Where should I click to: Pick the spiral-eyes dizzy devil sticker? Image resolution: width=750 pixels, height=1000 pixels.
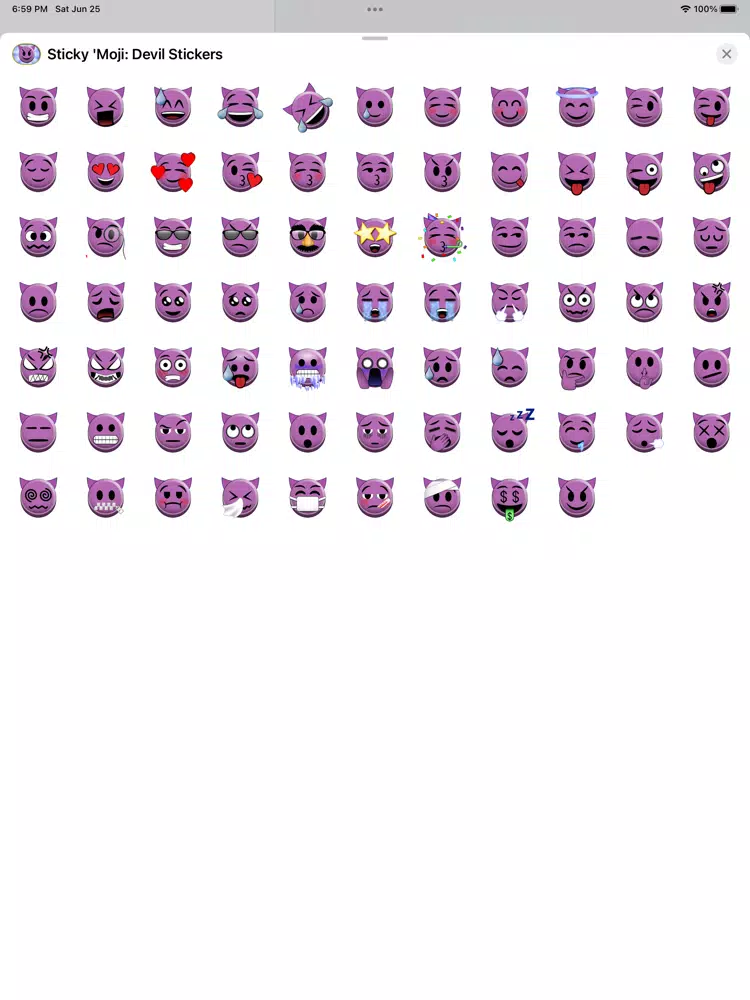[38, 497]
